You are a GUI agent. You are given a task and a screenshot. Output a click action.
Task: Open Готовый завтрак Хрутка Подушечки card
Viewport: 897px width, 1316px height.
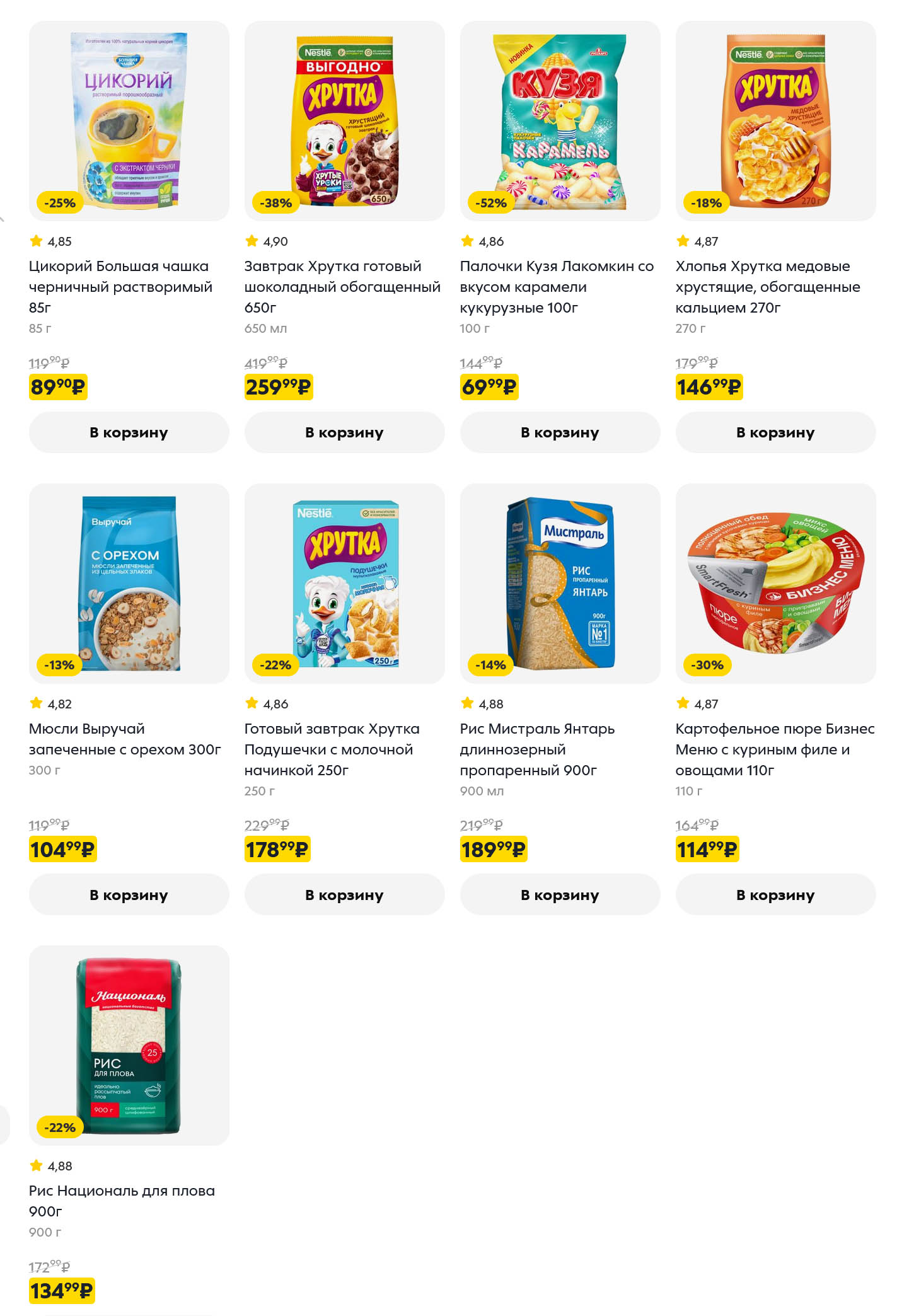pos(344,583)
